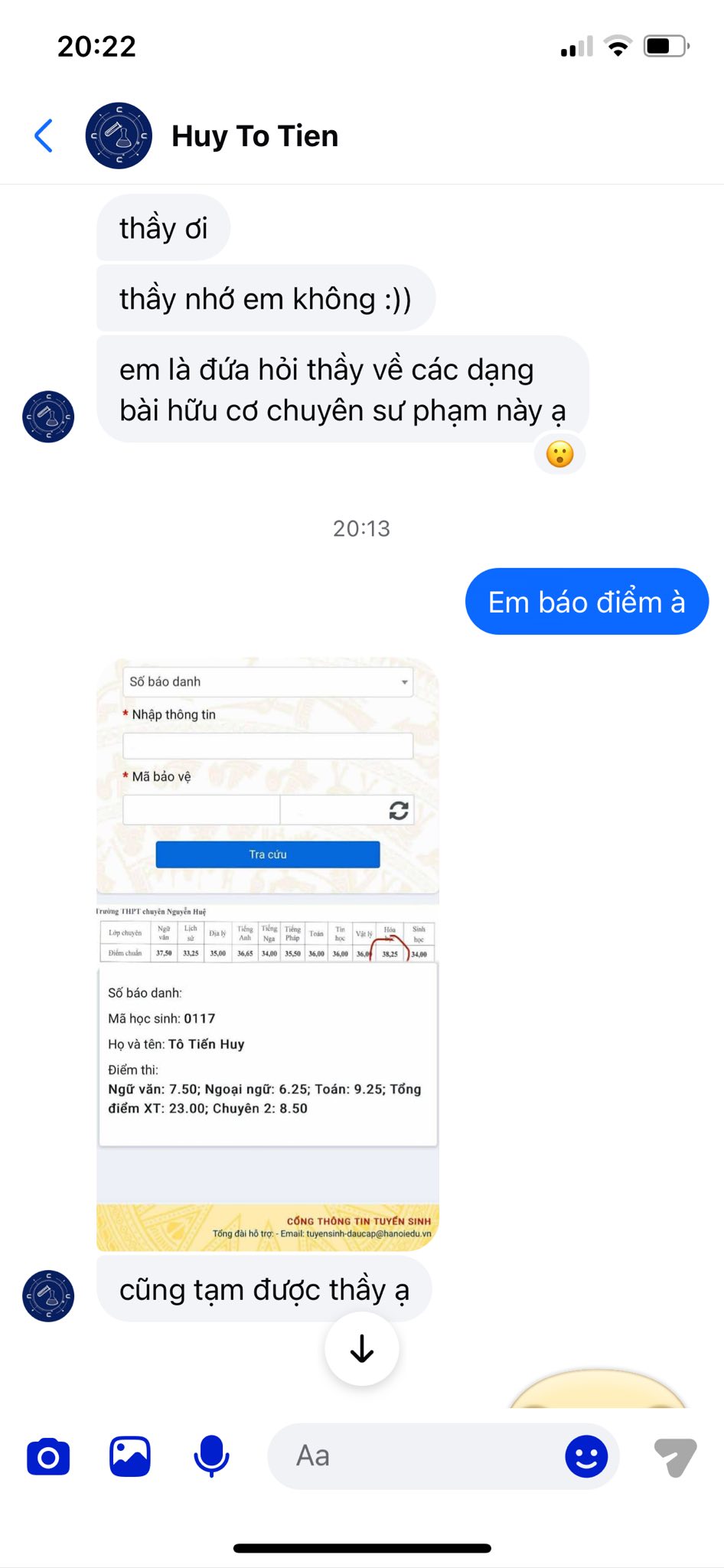View the surprised emoji reaction on the message
Screen dimensions: 724x1568
click(559, 455)
